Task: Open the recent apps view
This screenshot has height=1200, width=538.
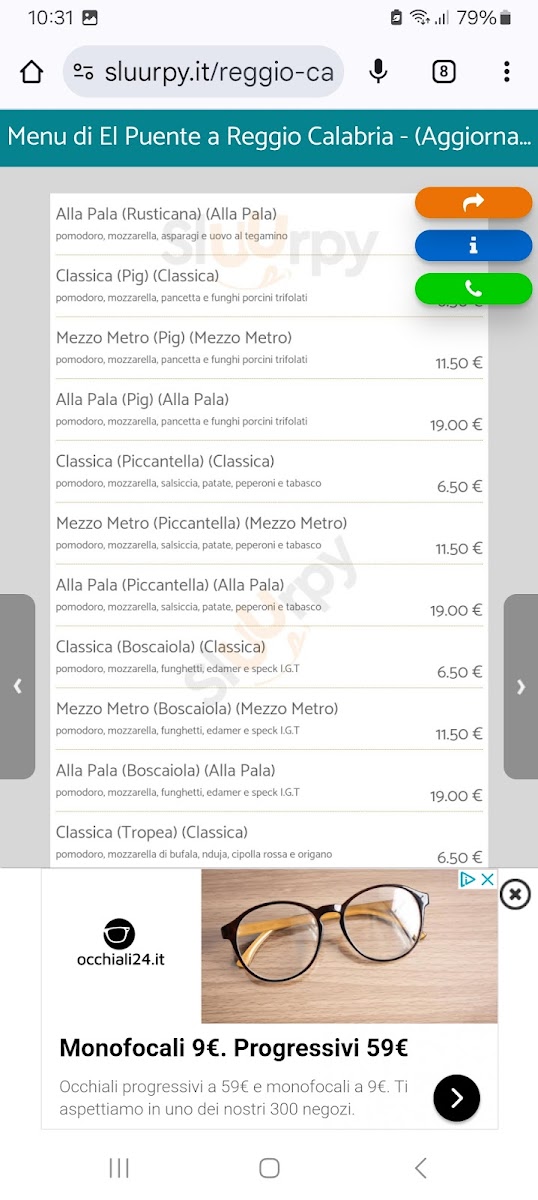Action: 119,1167
